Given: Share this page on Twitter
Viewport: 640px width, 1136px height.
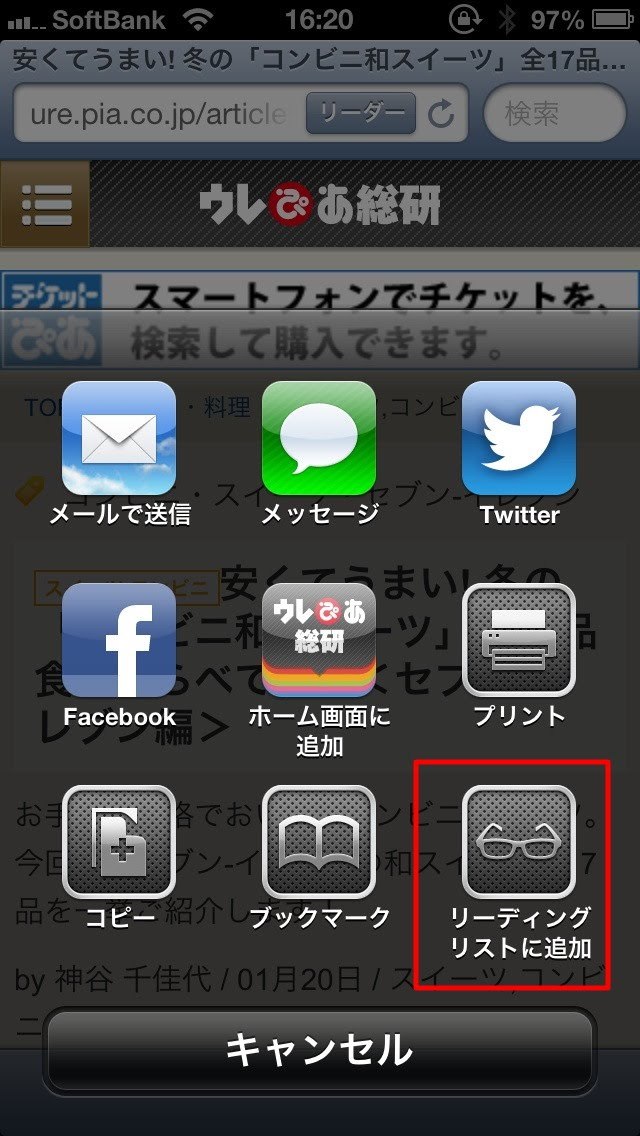Looking at the screenshot, I should pos(518,438).
